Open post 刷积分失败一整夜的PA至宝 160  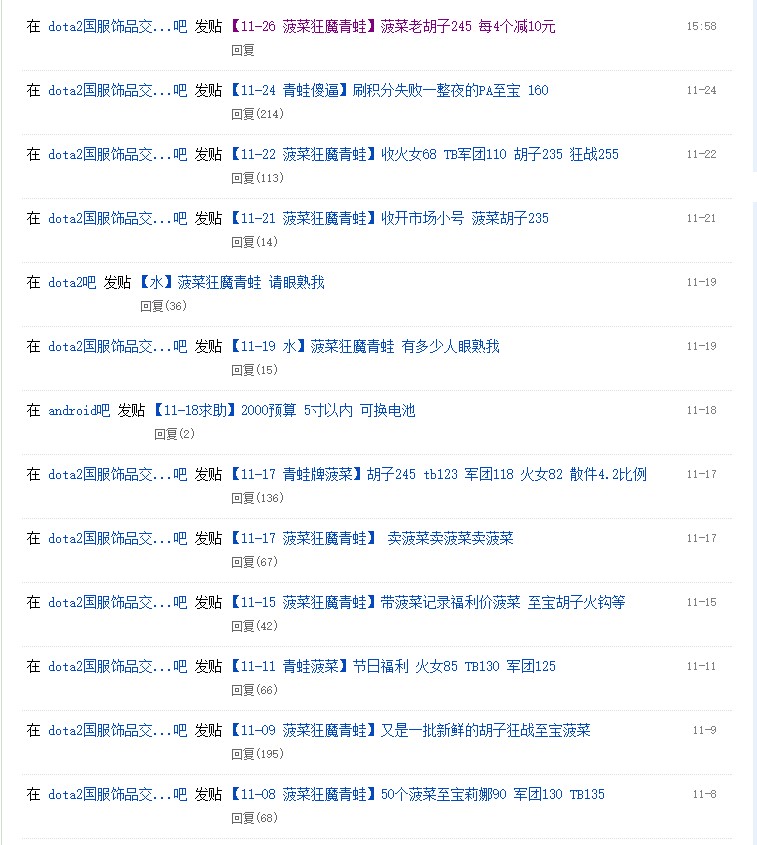click(x=390, y=90)
